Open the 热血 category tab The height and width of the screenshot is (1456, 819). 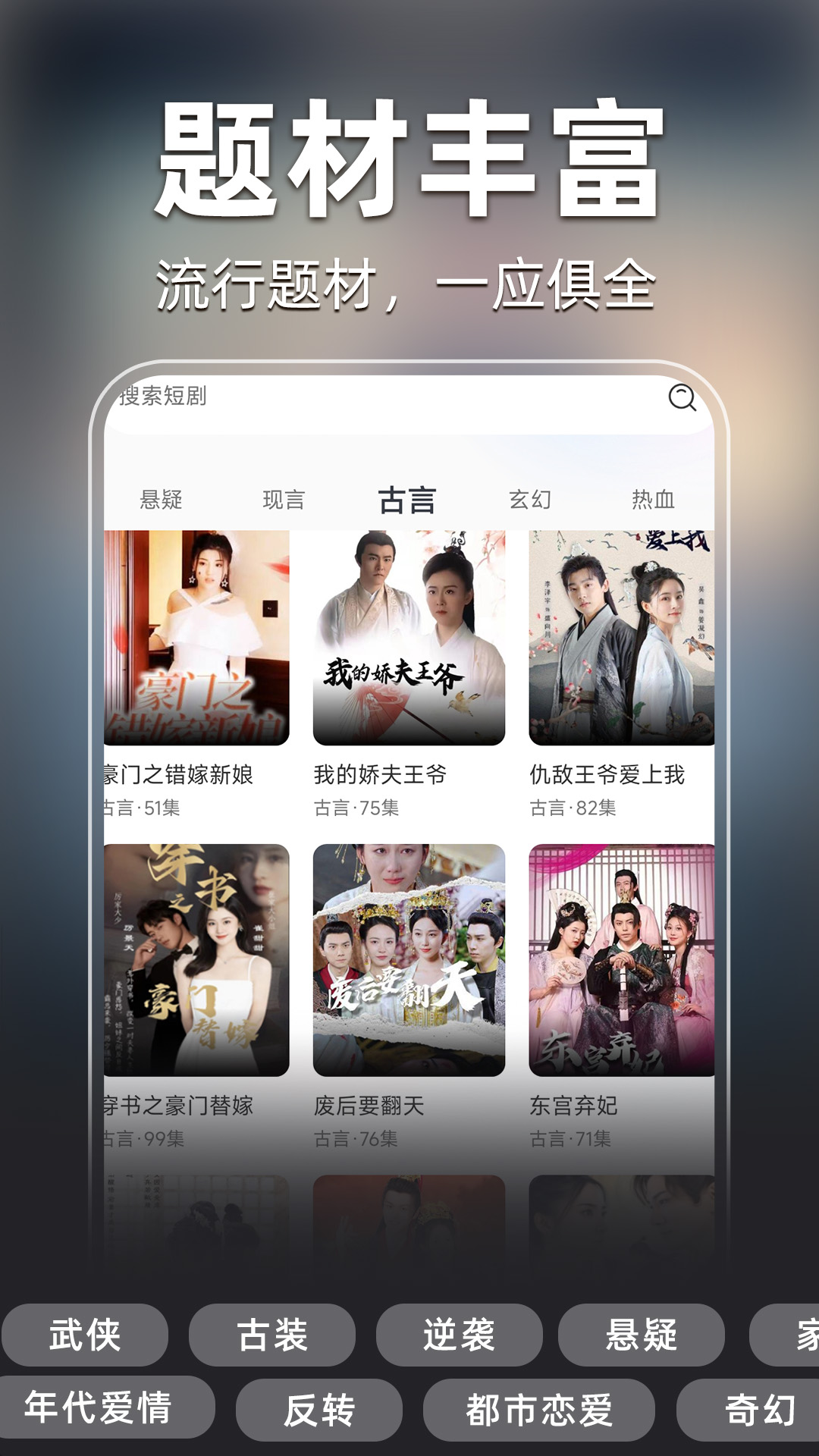654,497
